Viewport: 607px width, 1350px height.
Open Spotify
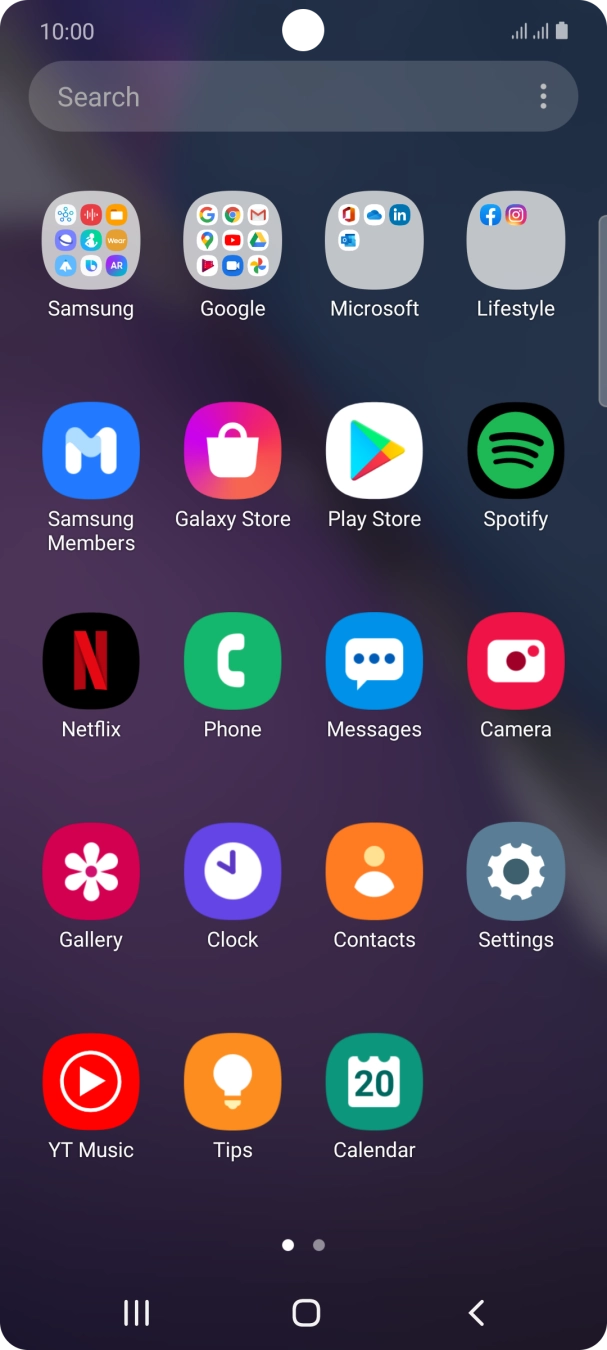(515, 451)
